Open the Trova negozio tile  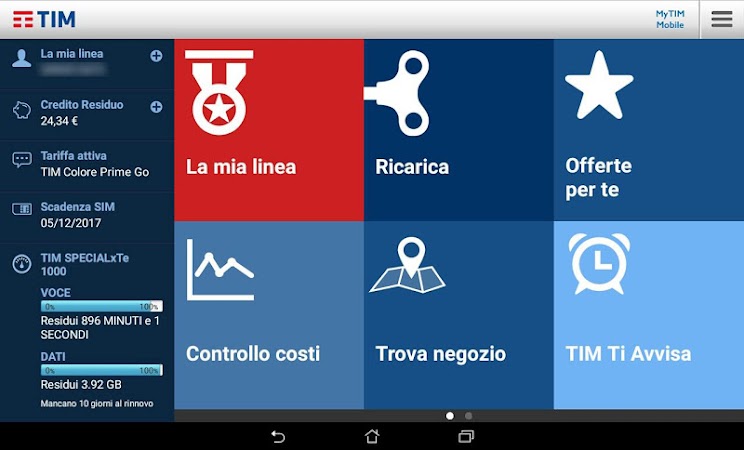click(458, 315)
